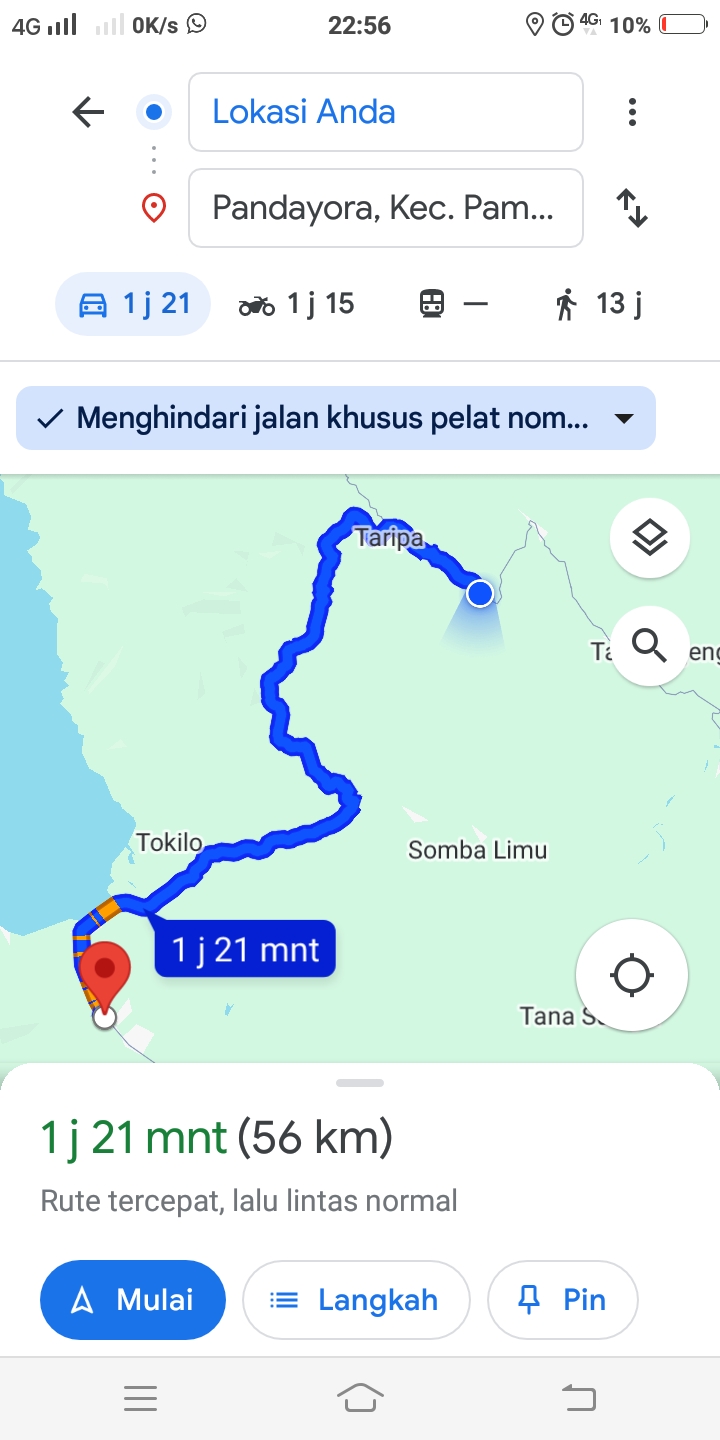720x1440 pixels.
Task: Edit the Lokasi Anda starting point field
Action: click(x=386, y=112)
